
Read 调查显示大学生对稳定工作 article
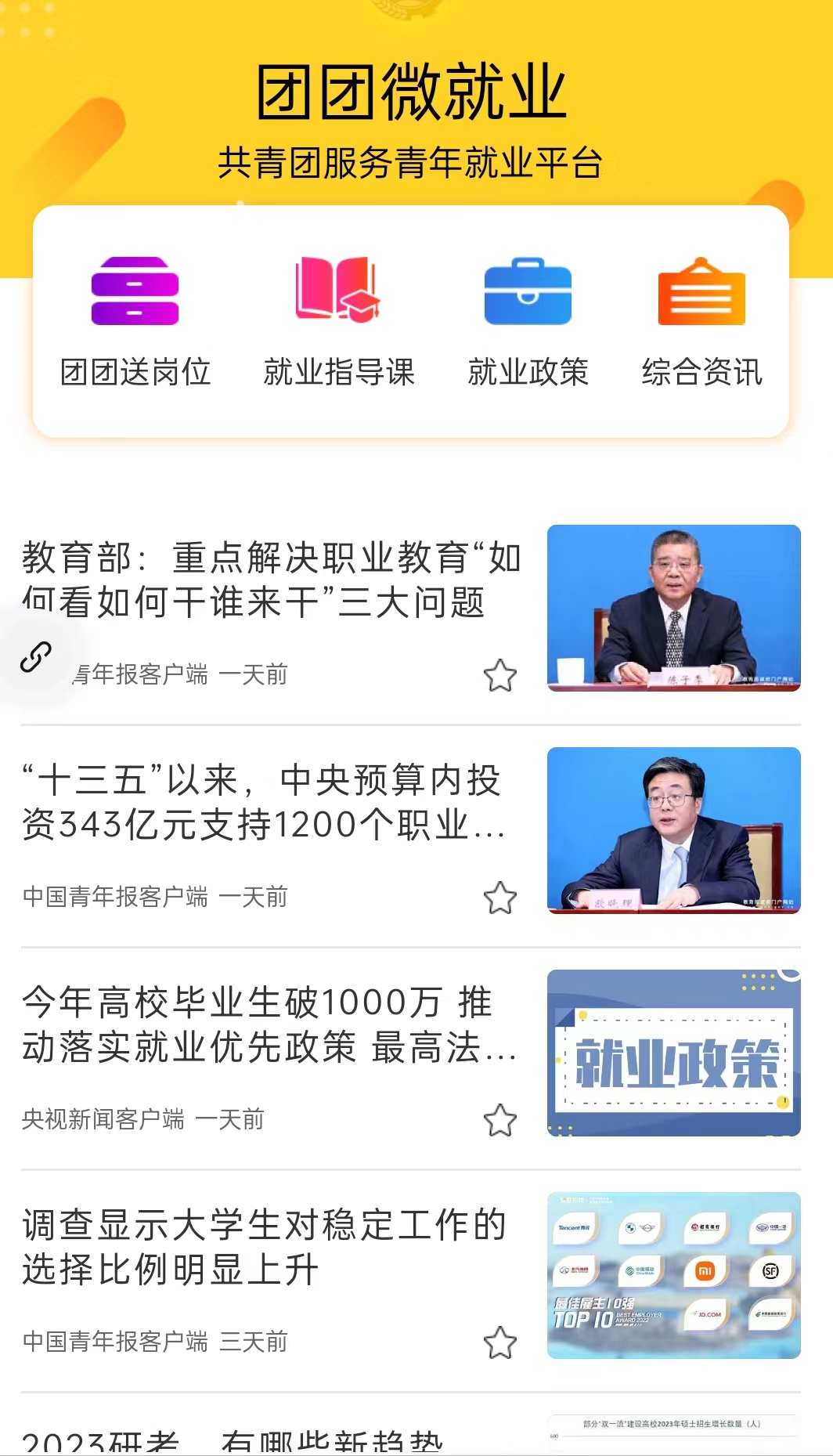pyautogui.click(x=262, y=1247)
